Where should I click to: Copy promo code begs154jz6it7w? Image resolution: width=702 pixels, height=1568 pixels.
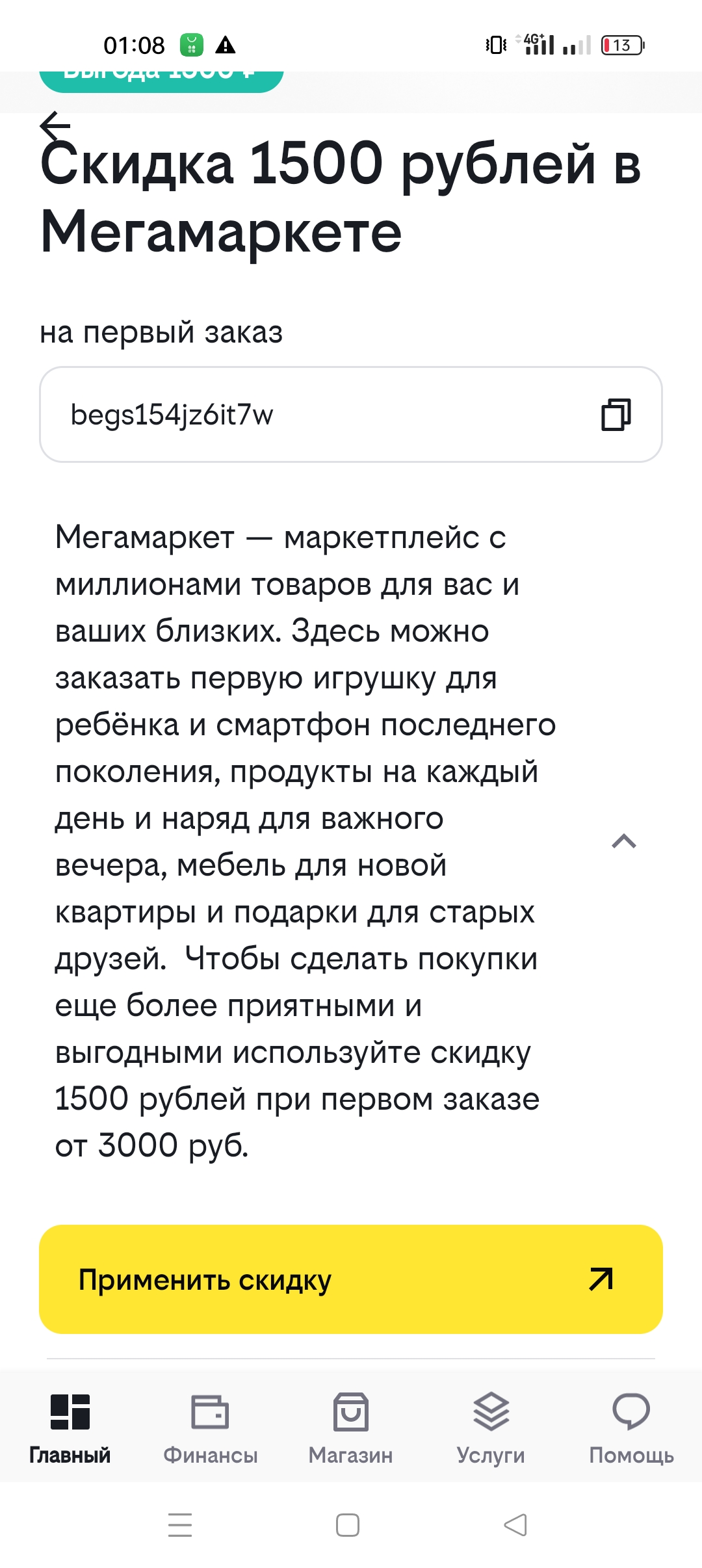[616, 415]
